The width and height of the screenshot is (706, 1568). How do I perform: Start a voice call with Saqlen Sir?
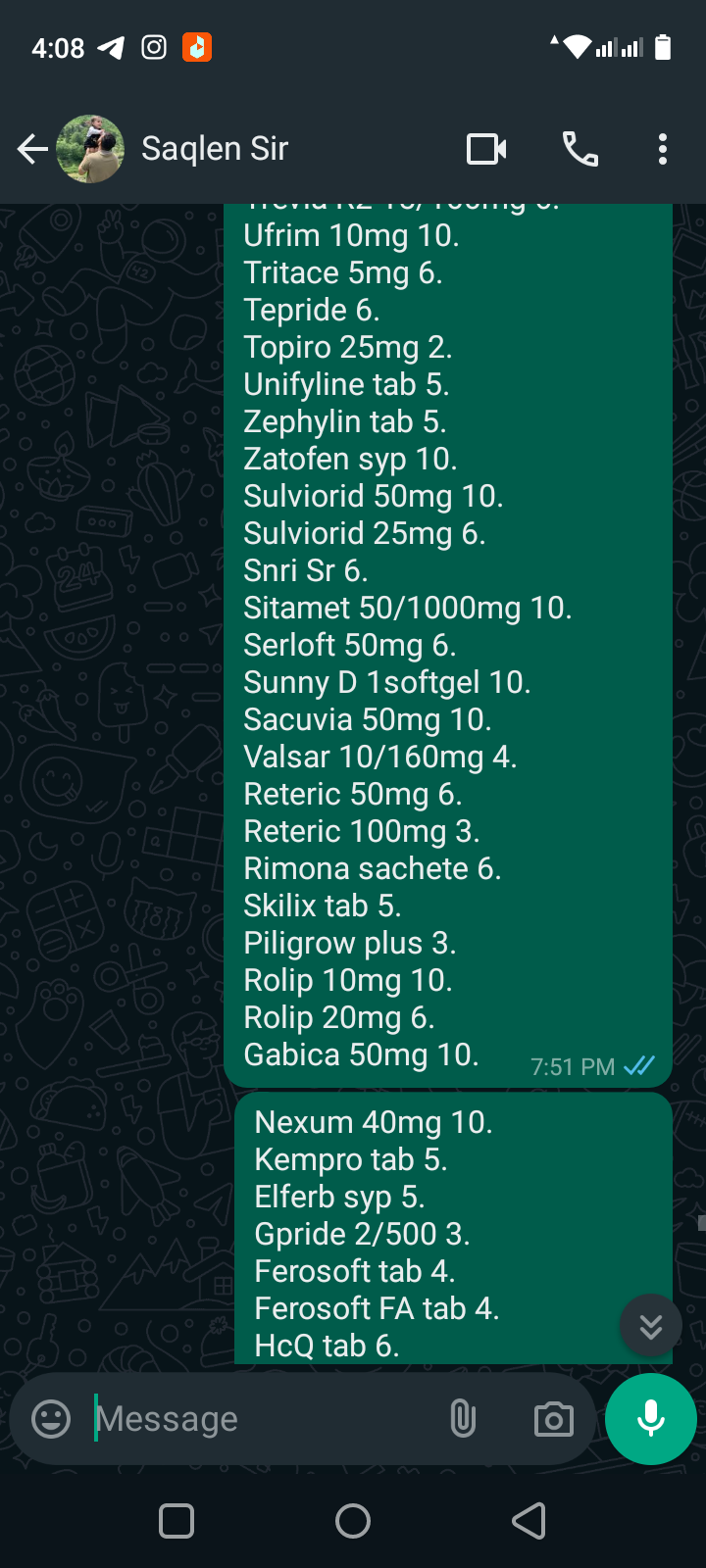pos(580,149)
